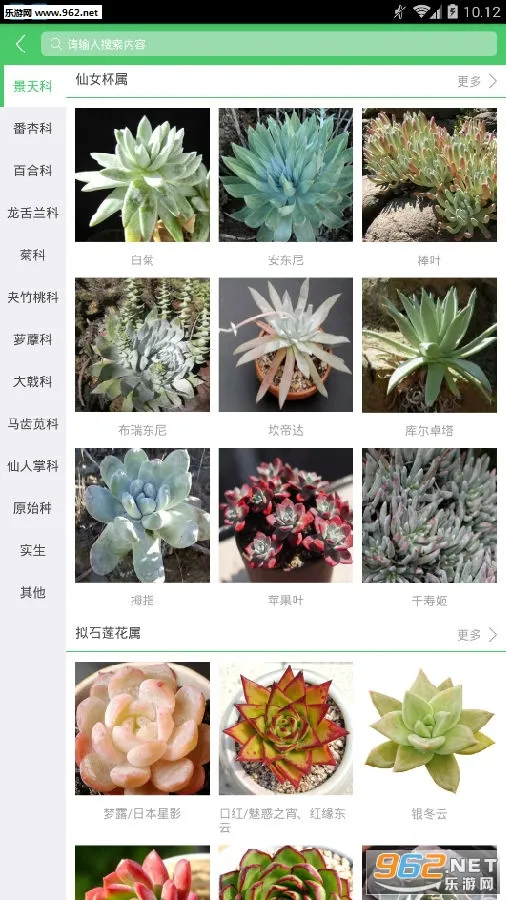
Task: Open the 棒叶 plant card
Action: coord(429,188)
